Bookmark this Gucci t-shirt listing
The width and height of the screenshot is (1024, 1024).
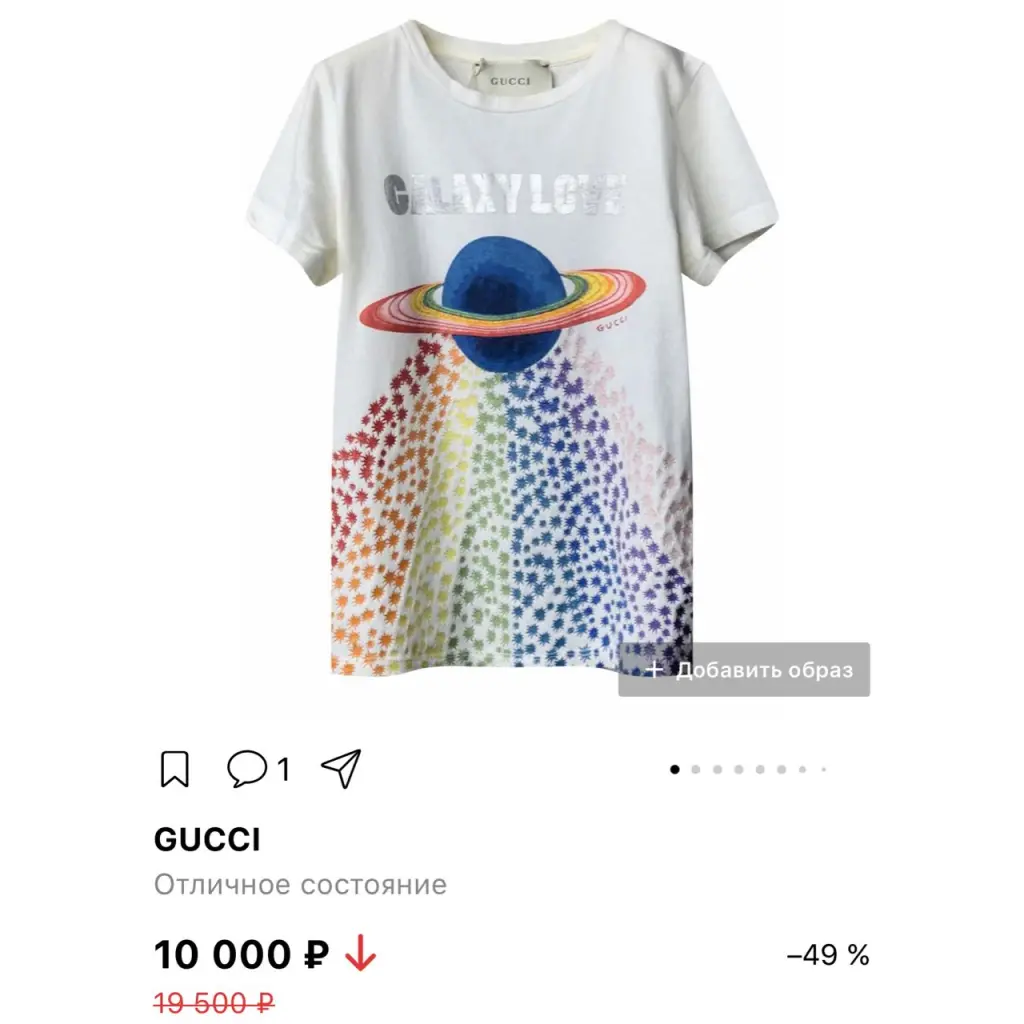pyautogui.click(x=175, y=769)
